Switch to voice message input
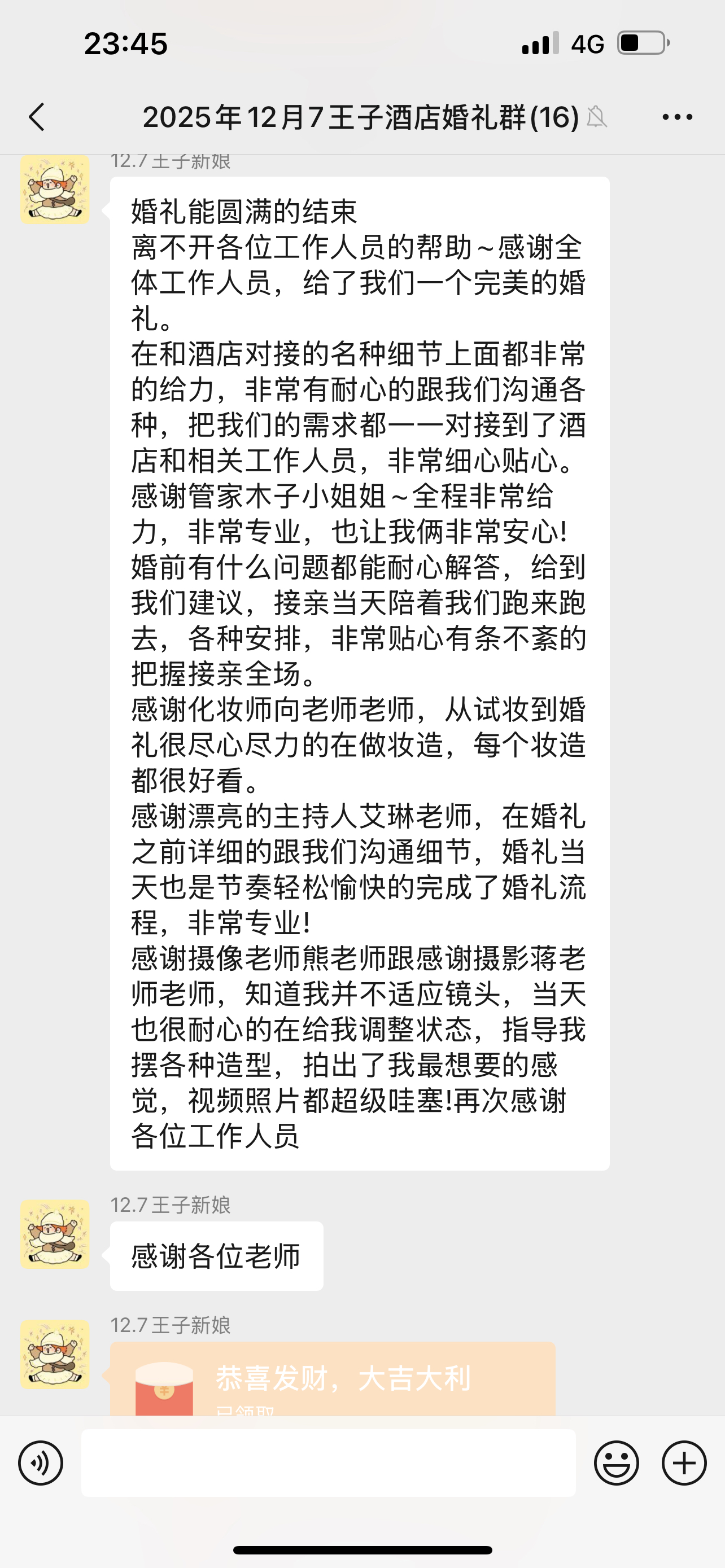The width and height of the screenshot is (725, 1568). (41, 1462)
